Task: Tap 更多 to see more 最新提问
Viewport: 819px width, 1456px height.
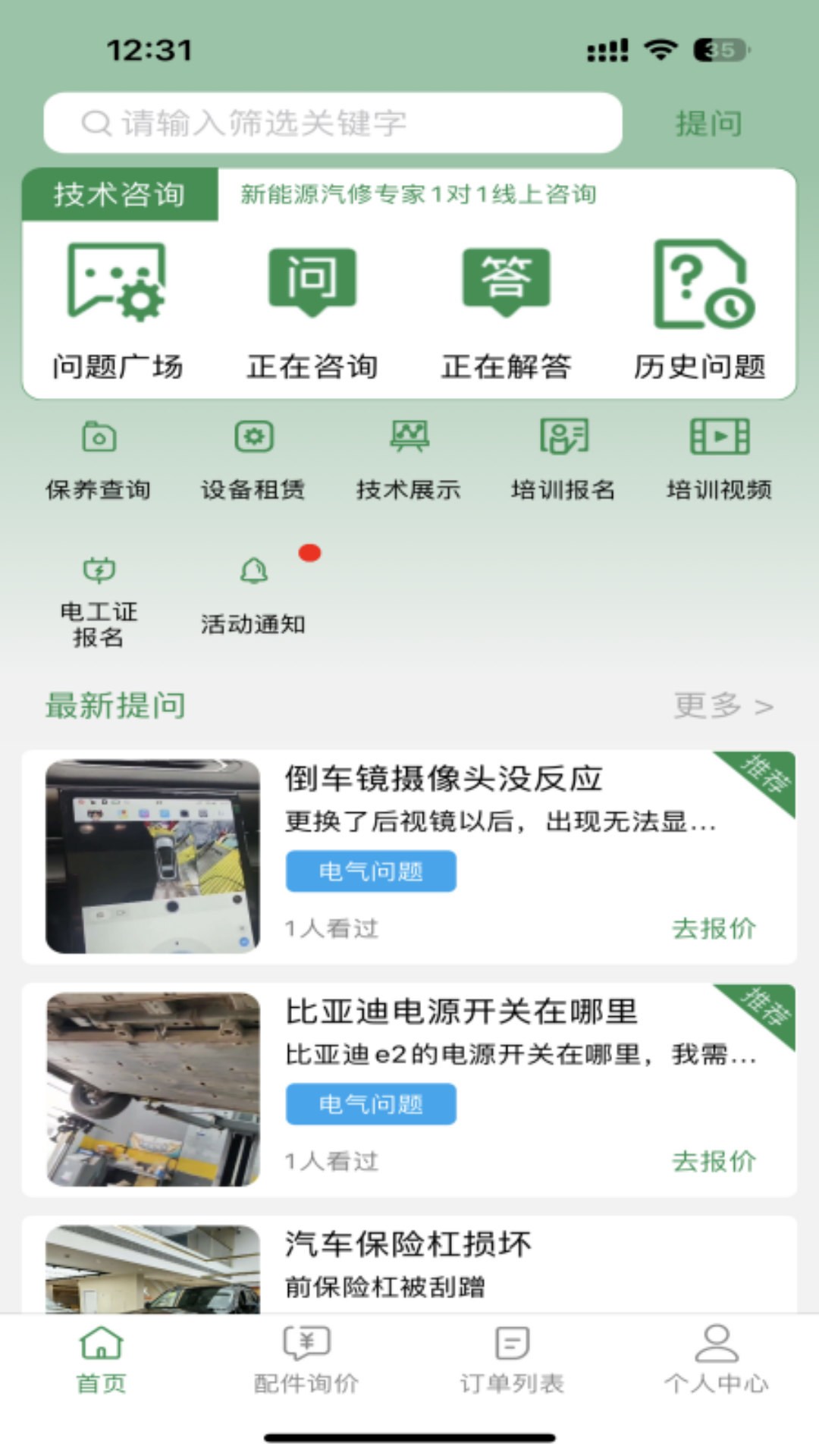Action: [723, 706]
